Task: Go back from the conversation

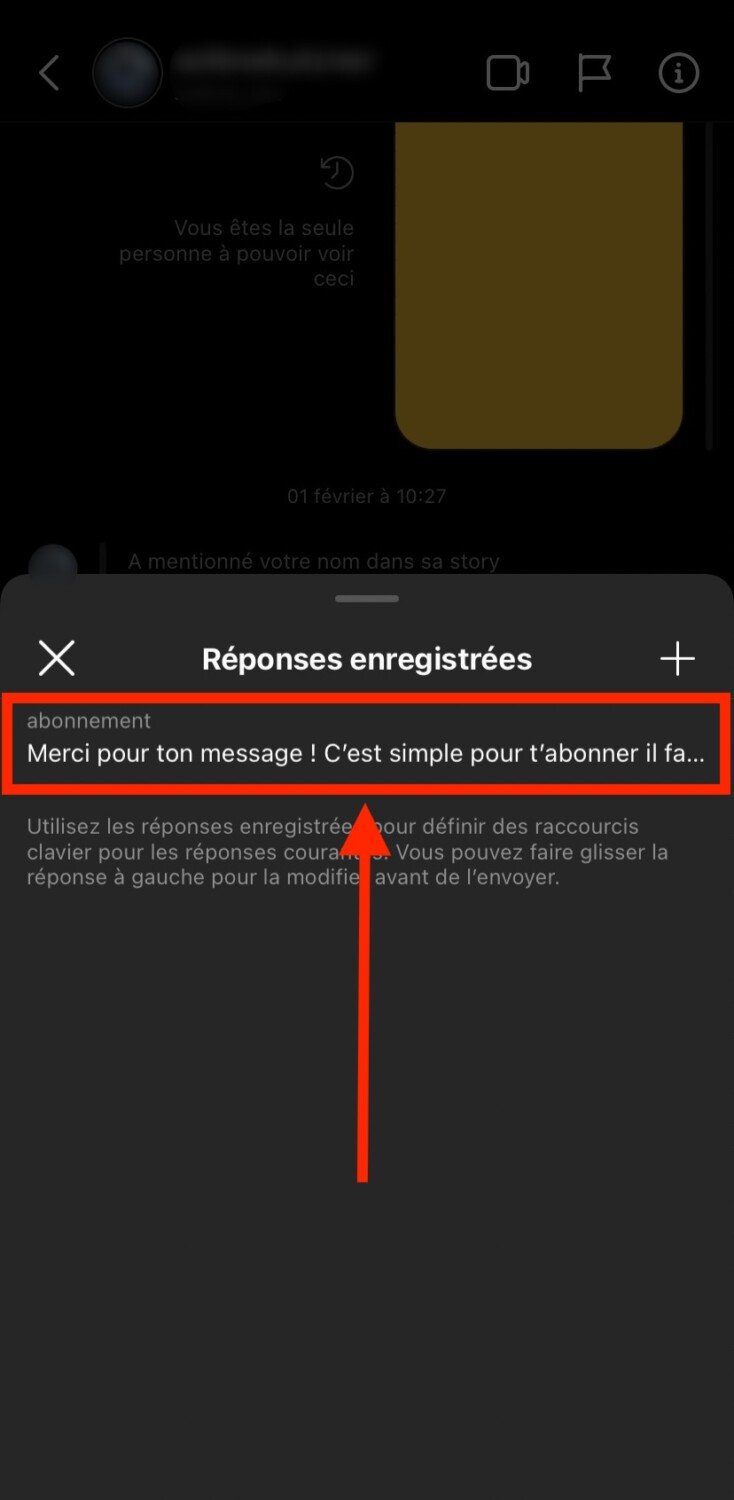Action: (x=49, y=73)
